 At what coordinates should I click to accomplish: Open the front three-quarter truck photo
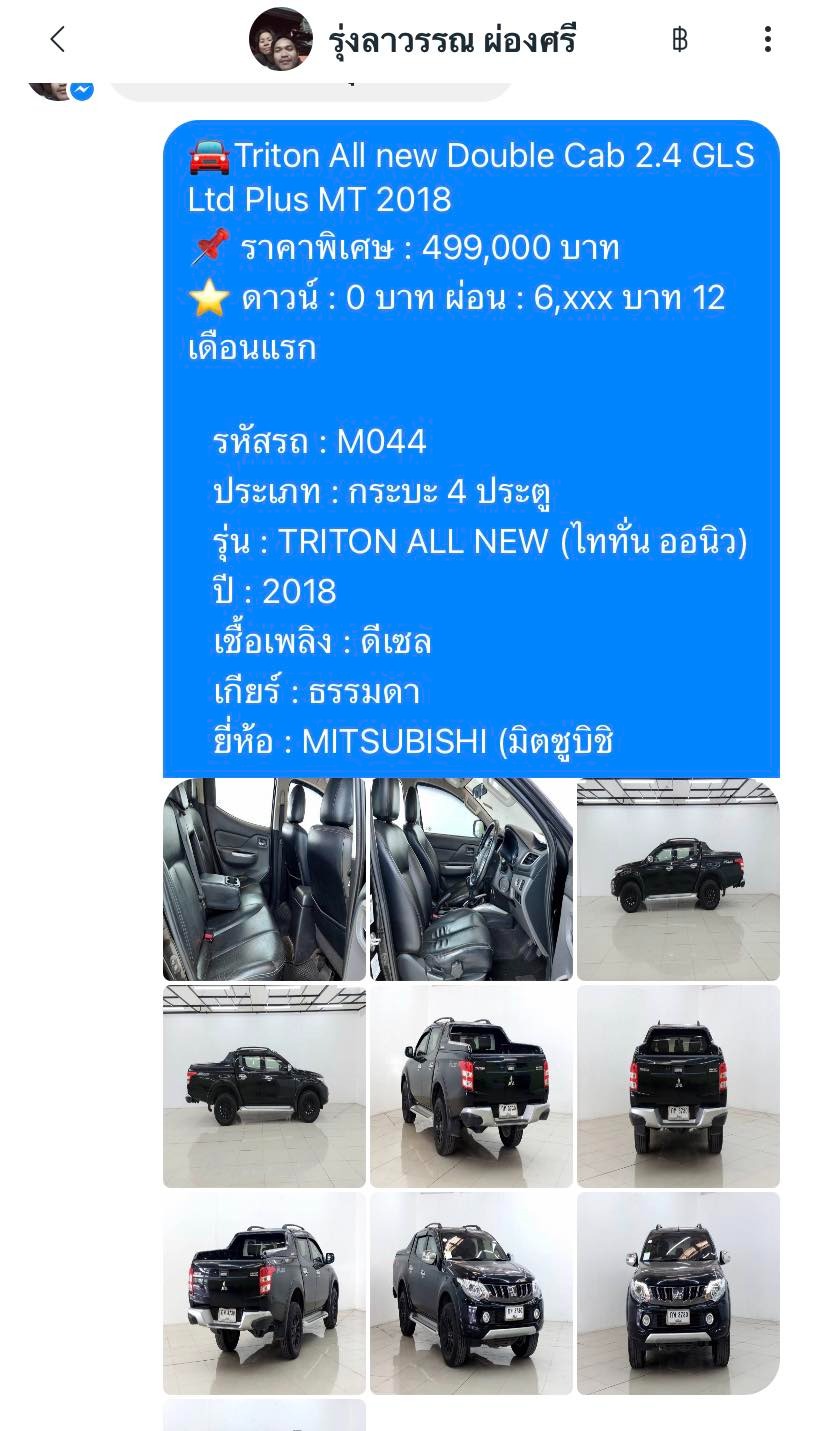point(471,1293)
